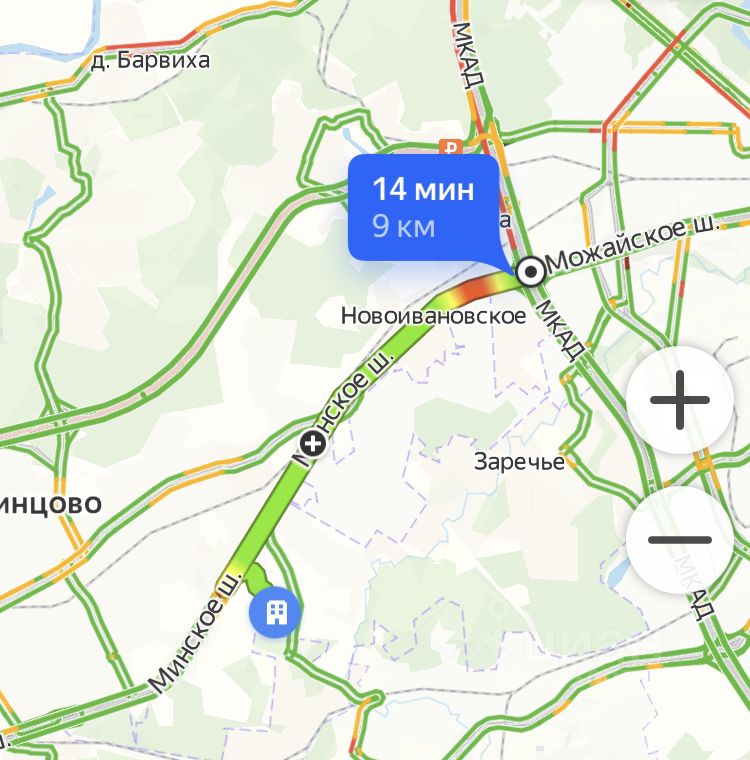Open the 14 мин 9 км route bubble
Image resolution: width=750 pixels, height=760 pixels.
423,207
